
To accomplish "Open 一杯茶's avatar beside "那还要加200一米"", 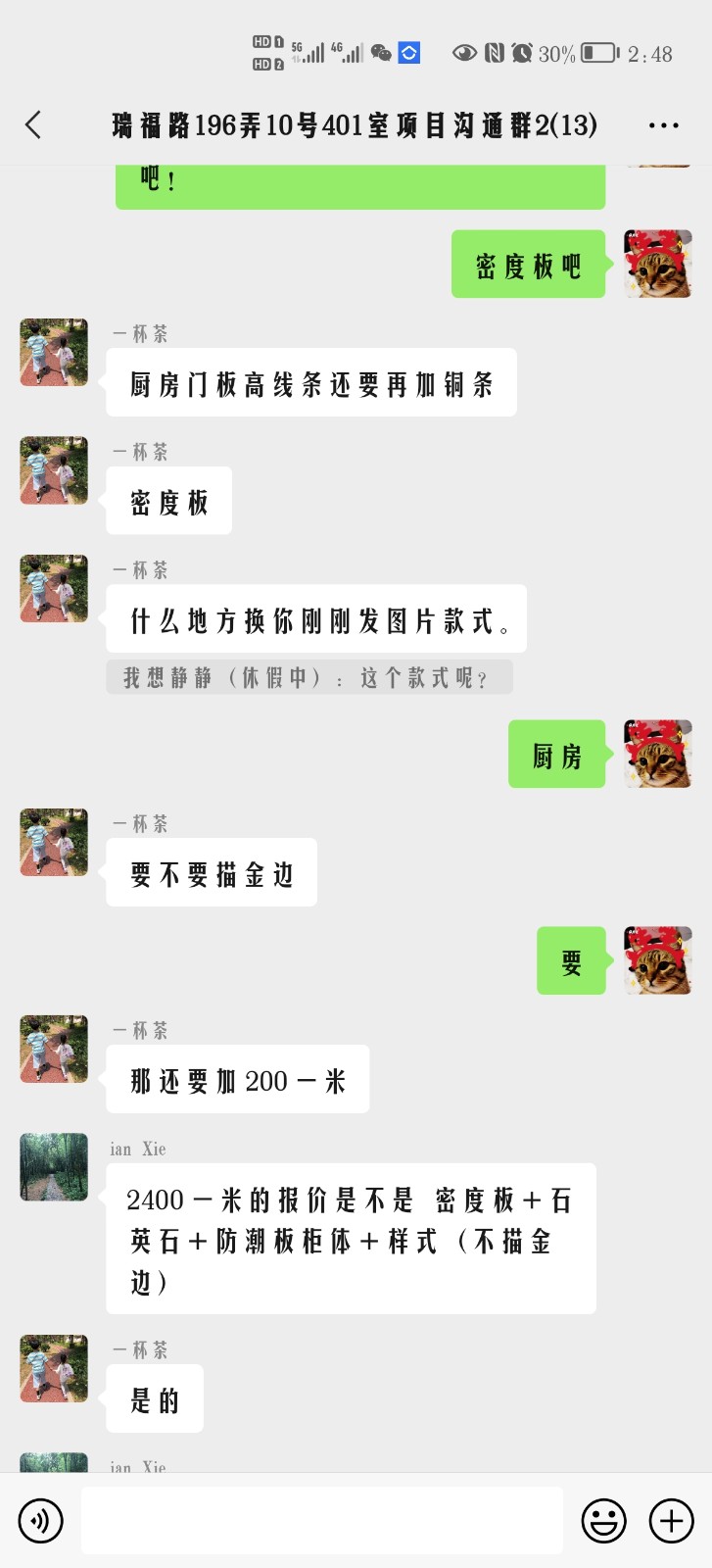I will pyautogui.click(x=54, y=1049).
